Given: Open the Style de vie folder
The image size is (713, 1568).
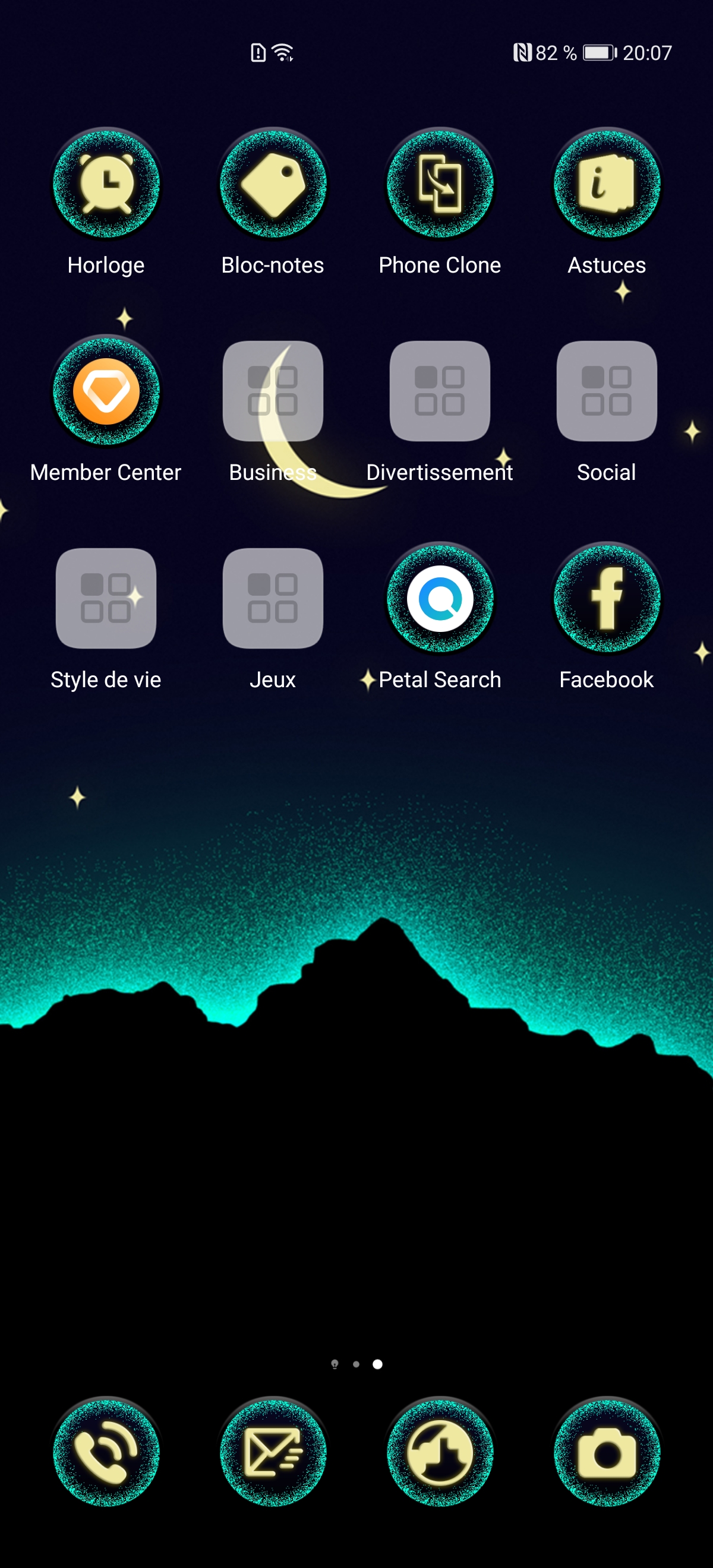Looking at the screenshot, I should pos(106,598).
